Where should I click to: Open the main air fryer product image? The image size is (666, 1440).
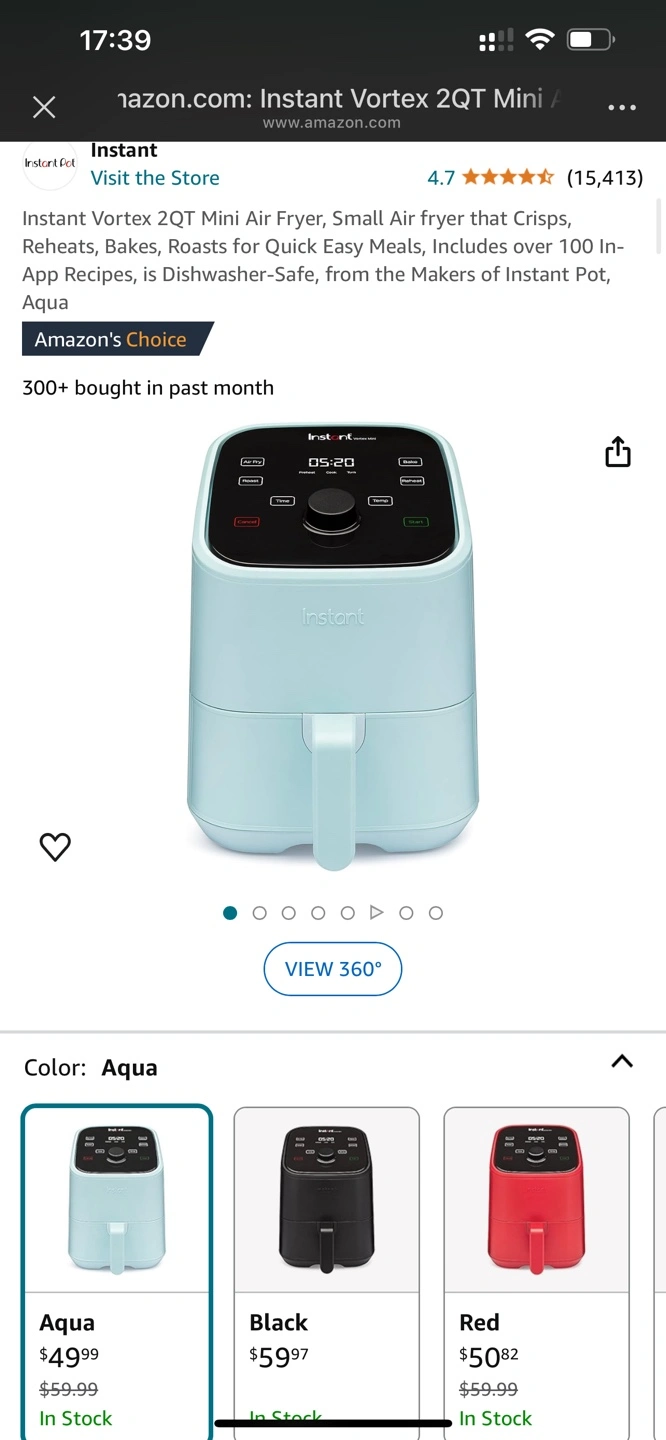pos(333,647)
